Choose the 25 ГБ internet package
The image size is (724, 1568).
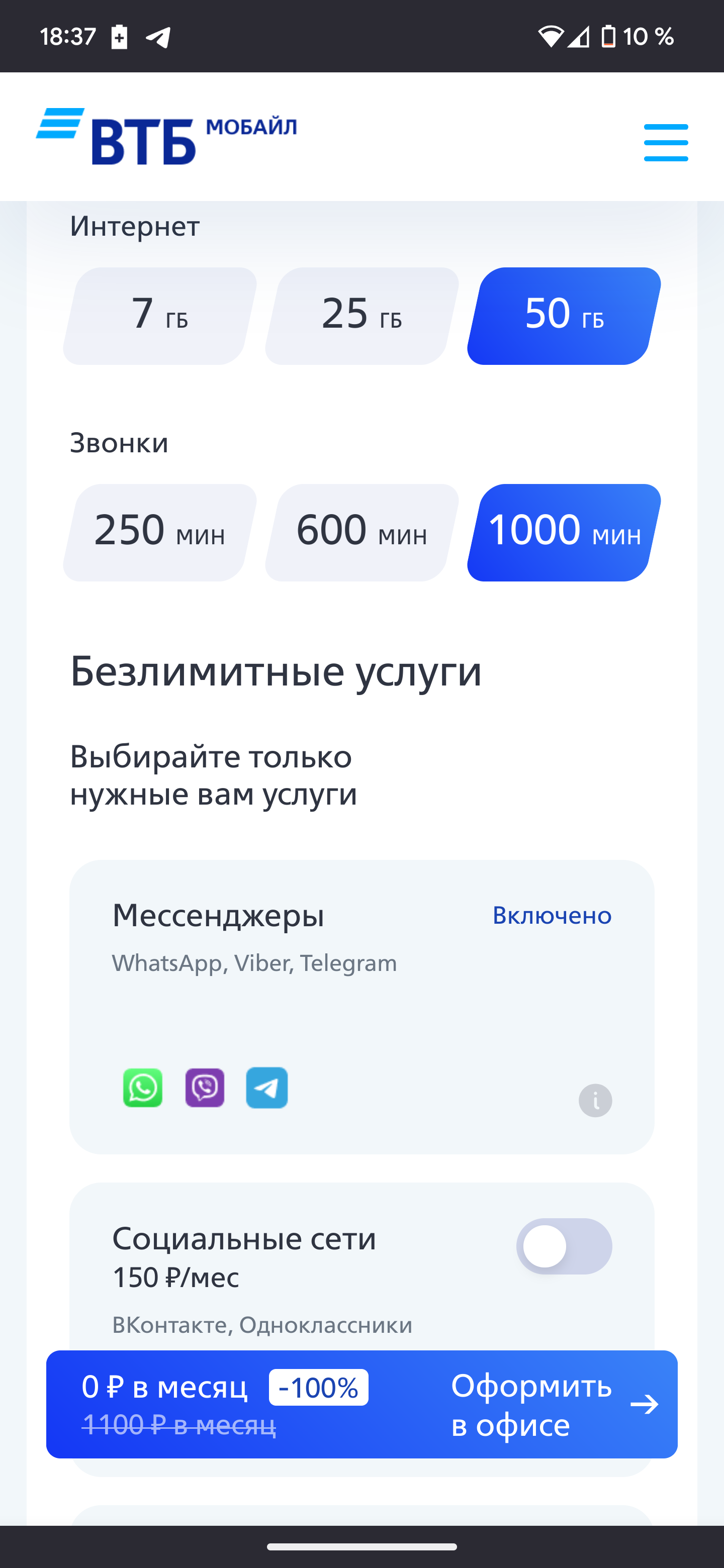coord(361,315)
